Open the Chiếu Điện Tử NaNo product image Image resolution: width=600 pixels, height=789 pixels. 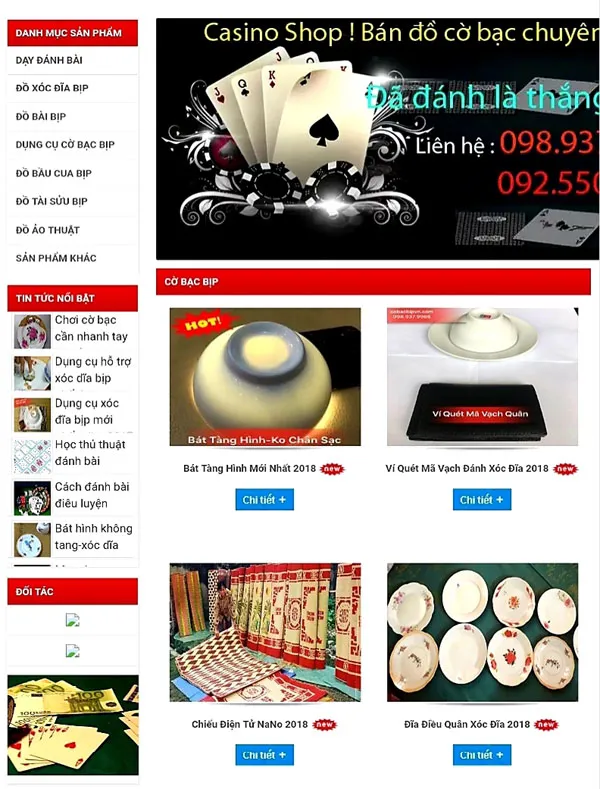pyautogui.click(x=265, y=632)
